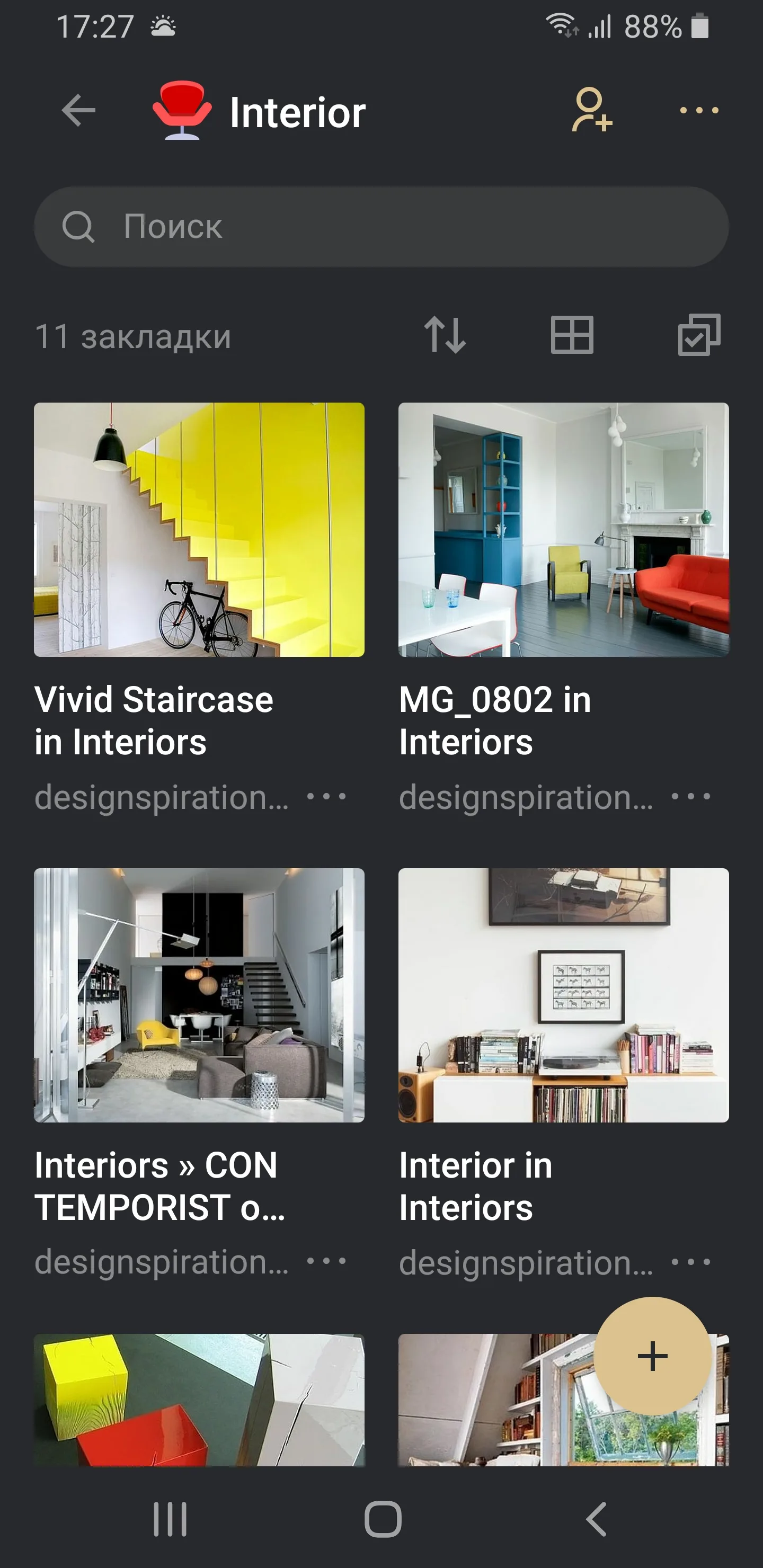This screenshot has width=763, height=1568.
Task: Tap the red chair folder icon
Action: (x=181, y=111)
